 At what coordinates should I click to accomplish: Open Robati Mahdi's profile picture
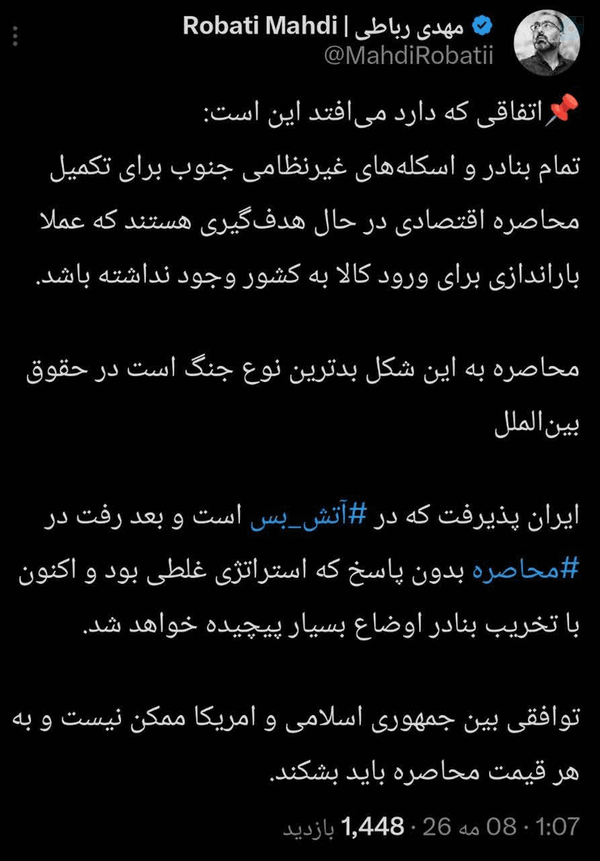click(546, 42)
